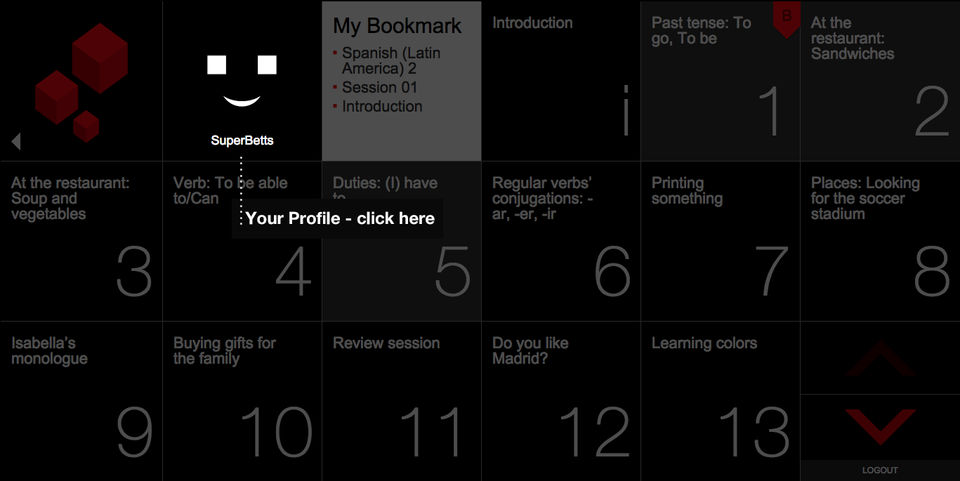This screenshot has height=481, width=960.
Task: Log out using the LOGOUT button
Action: click(x=880, y=470)
